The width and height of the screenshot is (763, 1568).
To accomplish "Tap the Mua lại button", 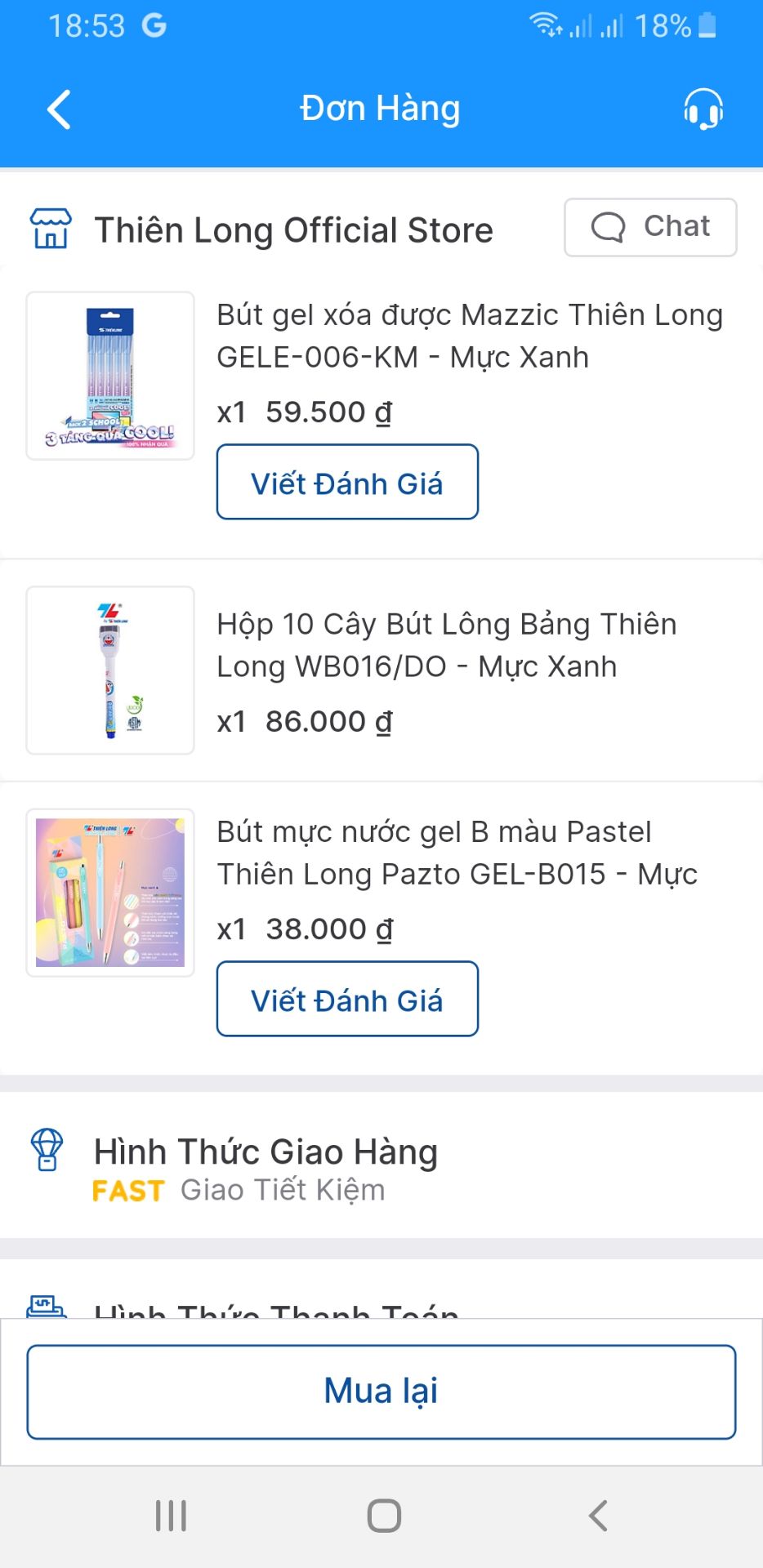I will [x=381, y=1390].
